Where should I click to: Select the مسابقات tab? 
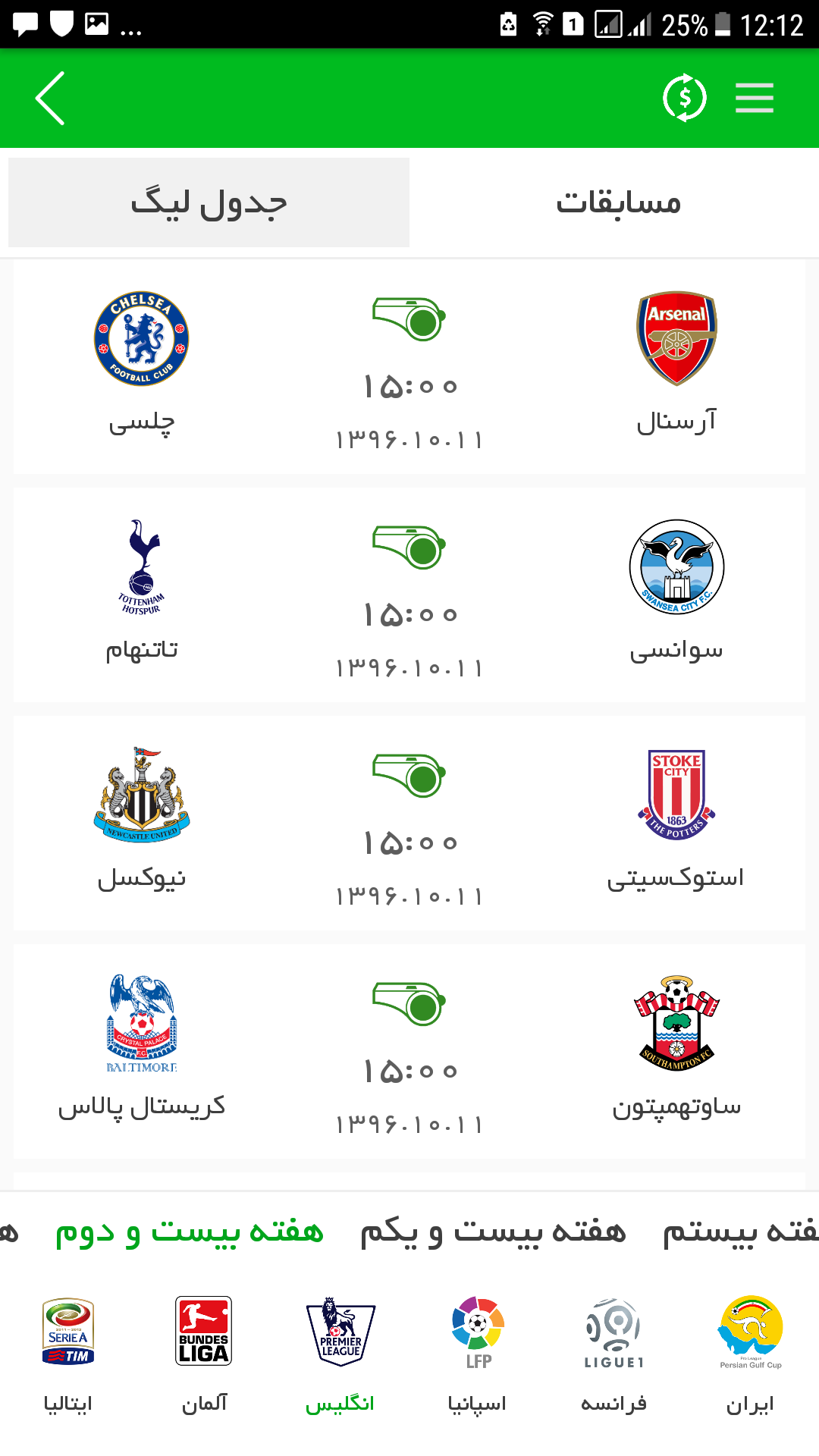pyautogui.click(x=618, y=202)
